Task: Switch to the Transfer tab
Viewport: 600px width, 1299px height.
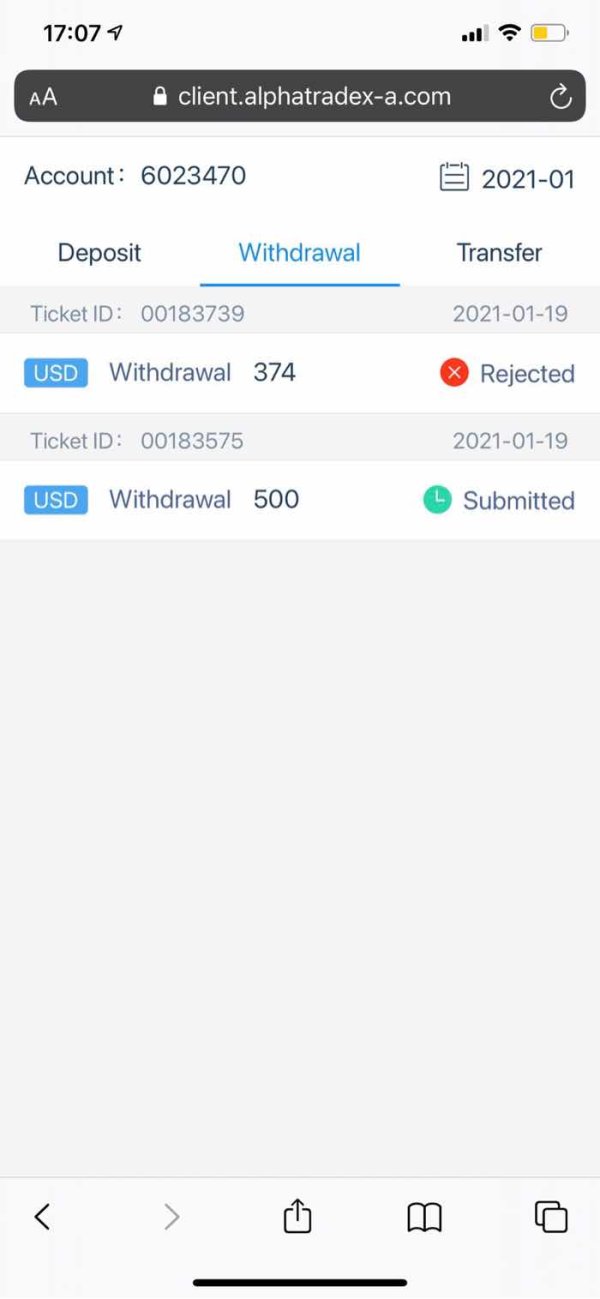Action: coord(499,252)
